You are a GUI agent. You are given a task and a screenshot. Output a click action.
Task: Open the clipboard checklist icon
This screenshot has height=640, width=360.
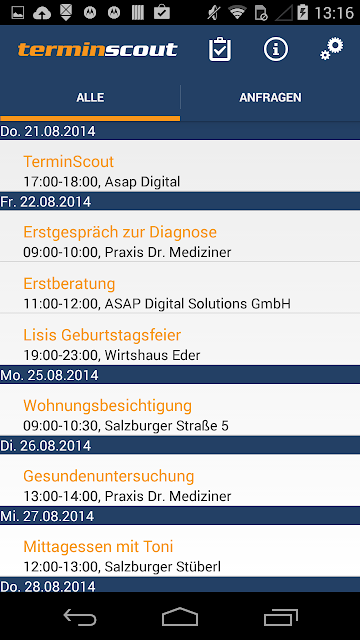(x=220, y=49)
